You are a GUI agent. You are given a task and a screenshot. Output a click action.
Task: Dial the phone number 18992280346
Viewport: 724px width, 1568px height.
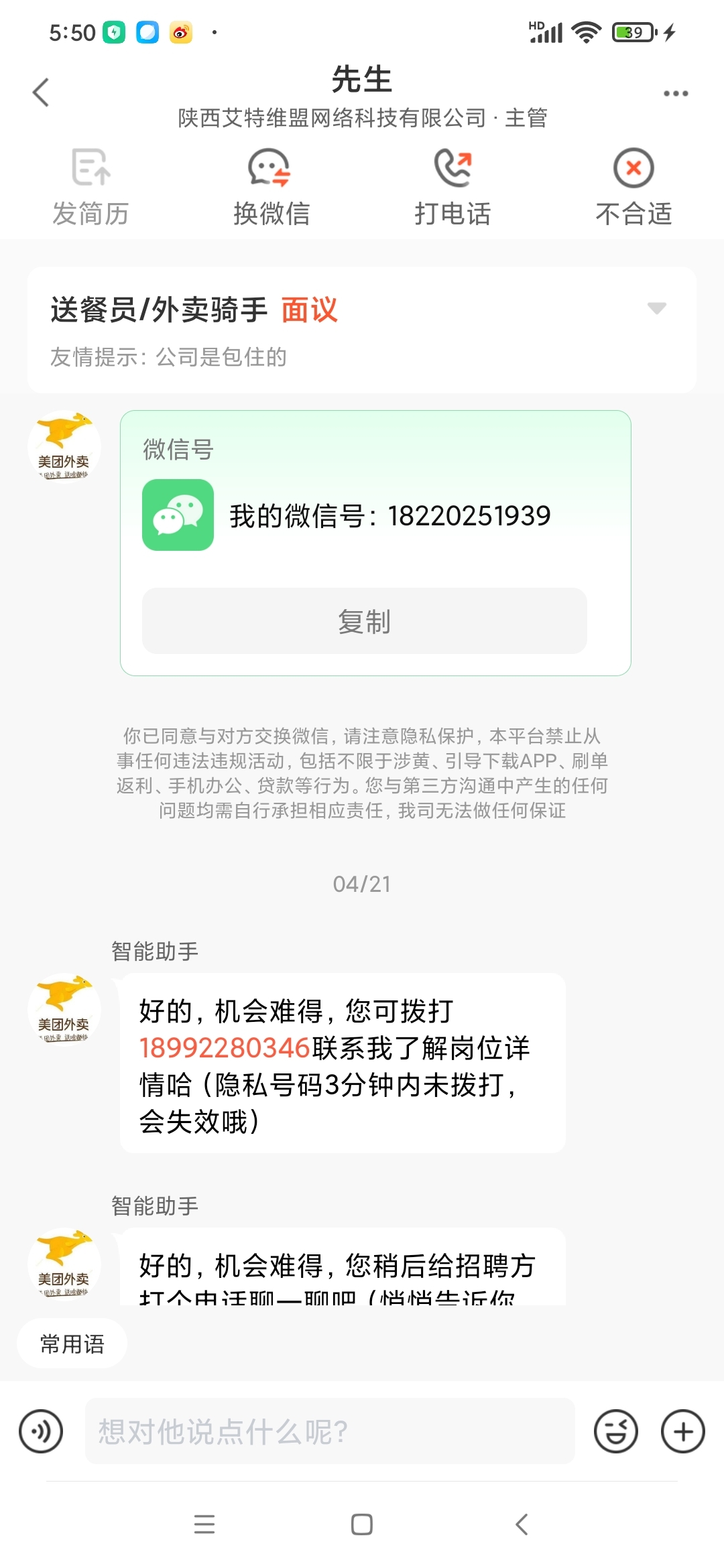224,1048
